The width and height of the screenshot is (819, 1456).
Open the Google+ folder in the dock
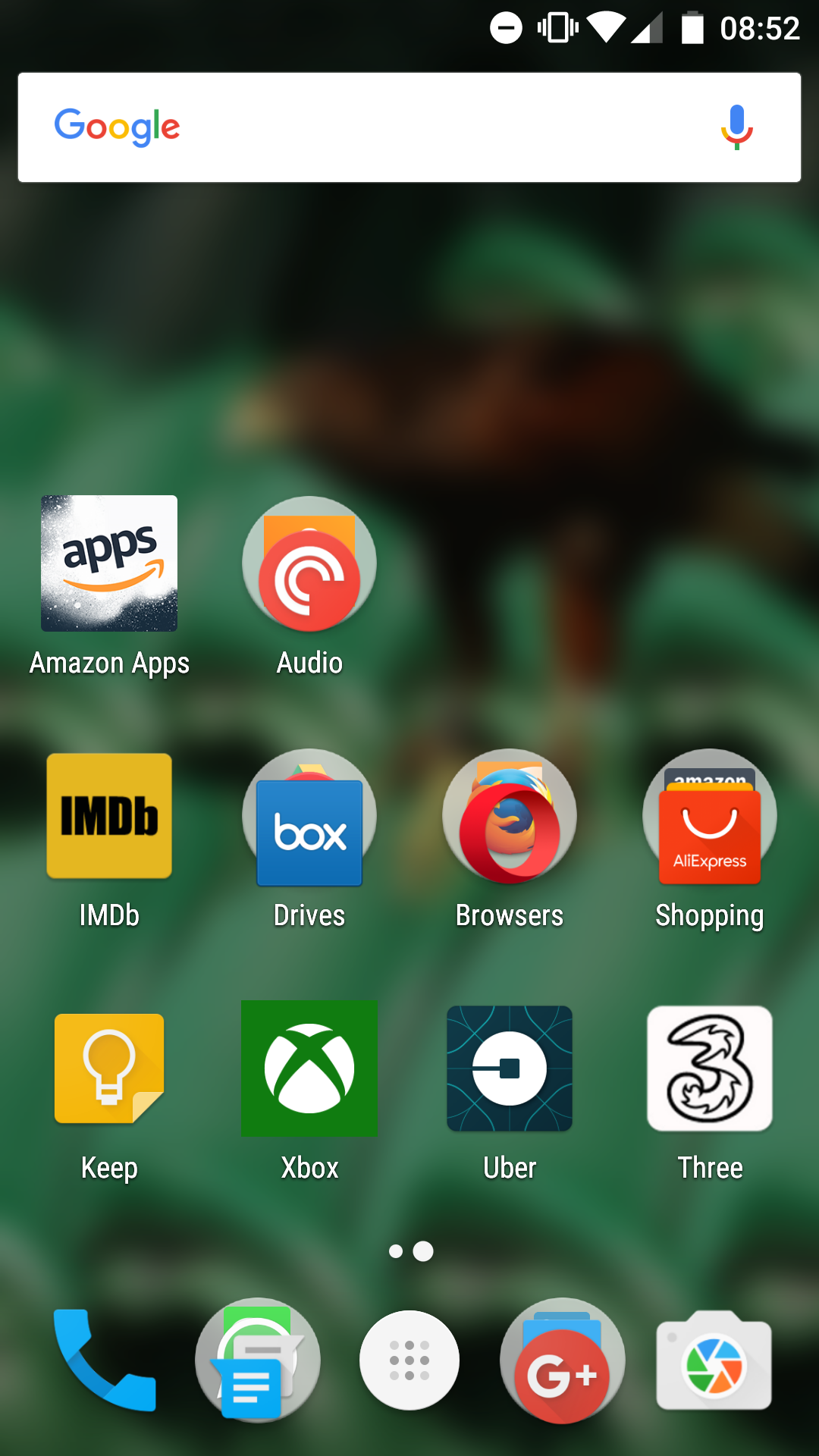(563, 1360)
